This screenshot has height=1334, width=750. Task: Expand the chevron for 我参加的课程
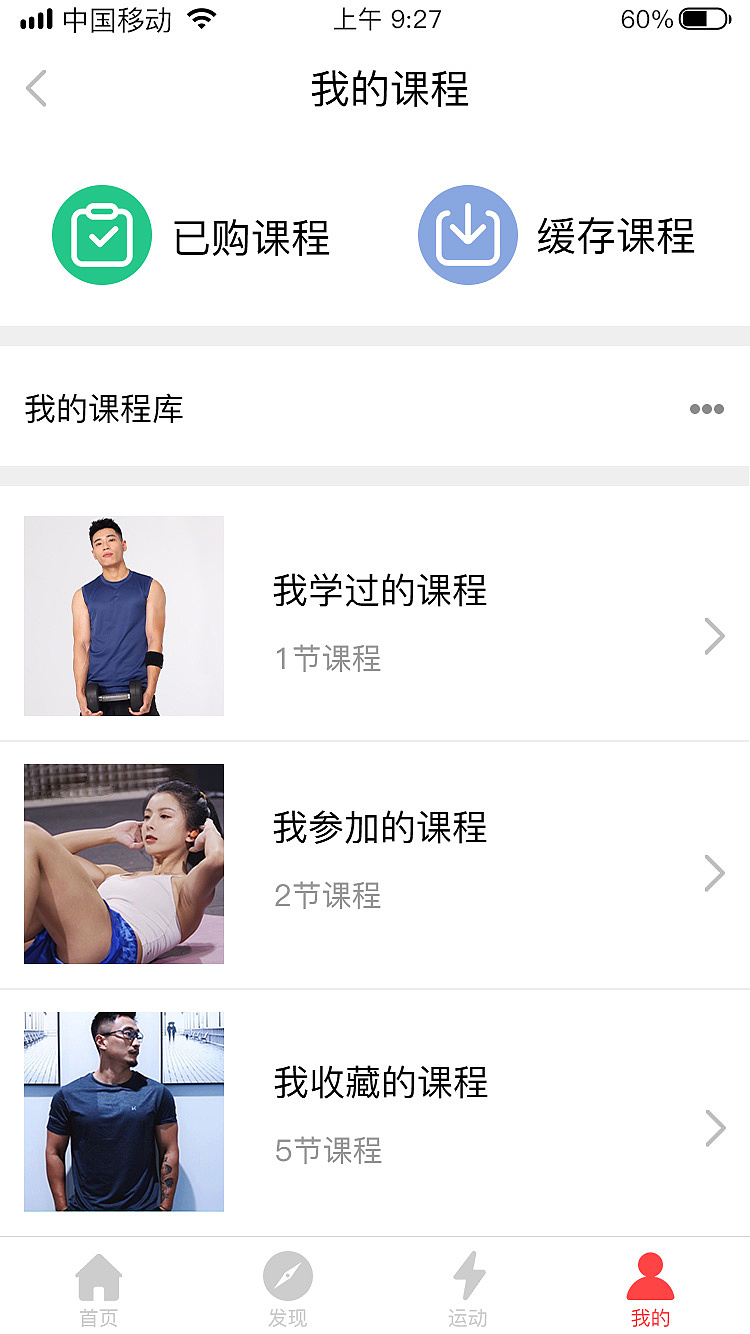pyautogui.click(x=714, y=872)
